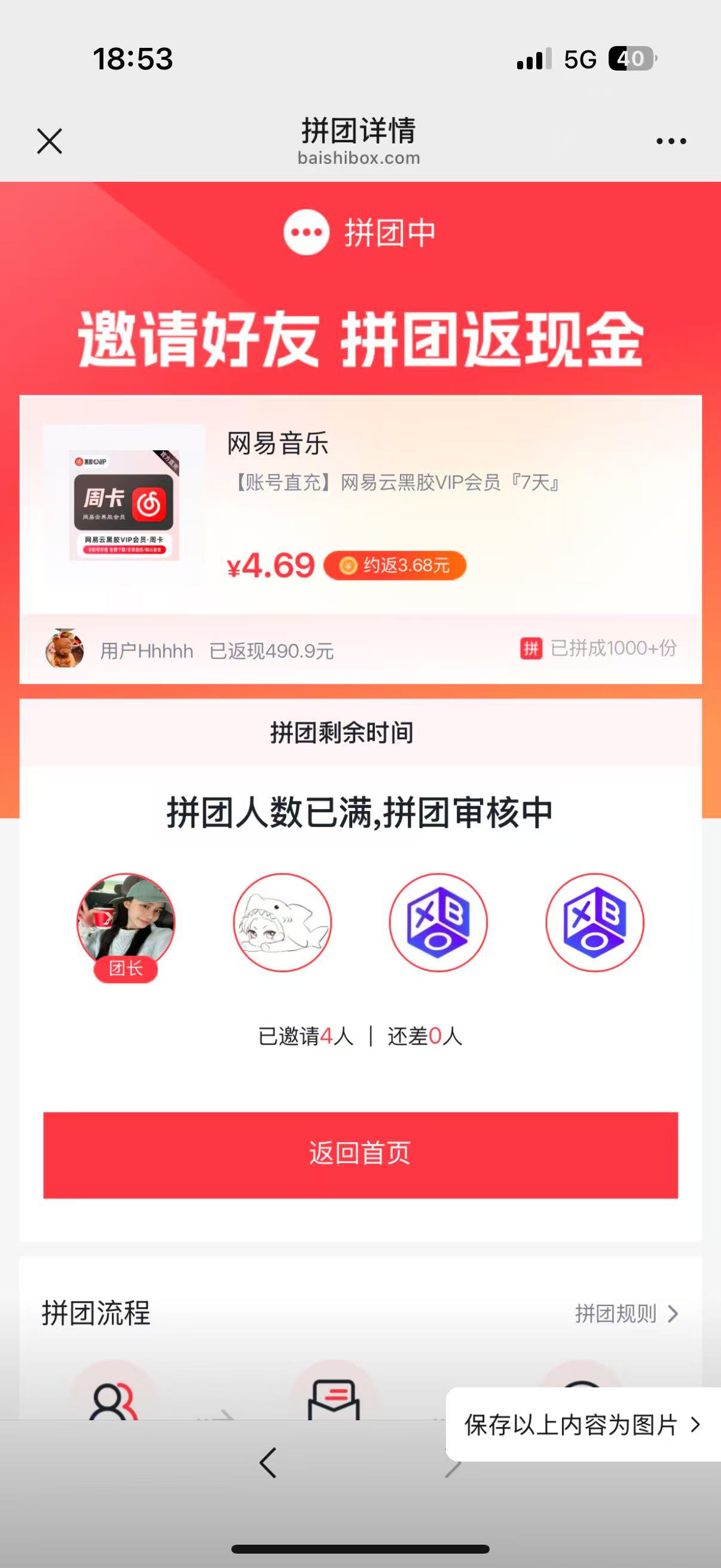
Task: Open the 拼团规则 link
Action: tap(625, 1314)
